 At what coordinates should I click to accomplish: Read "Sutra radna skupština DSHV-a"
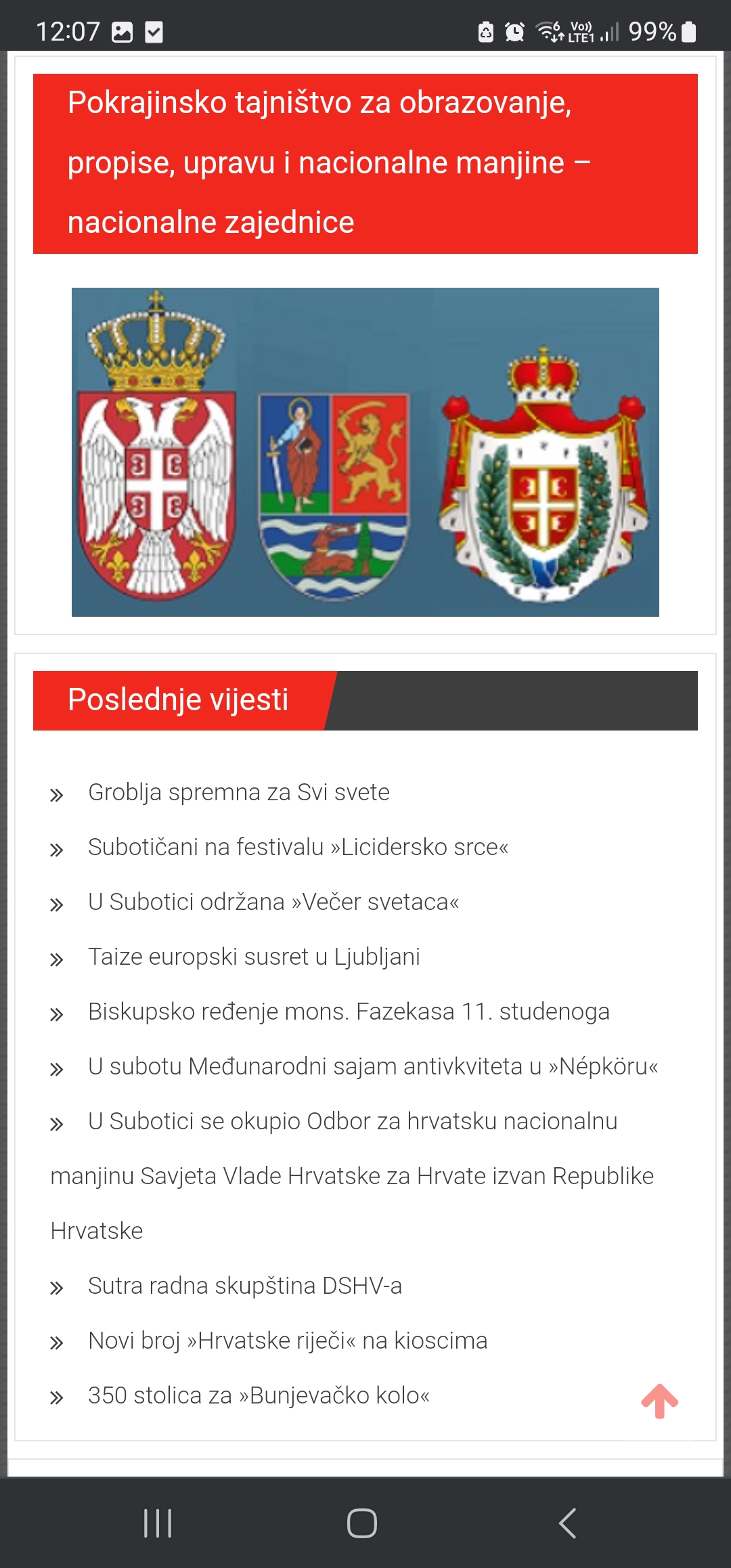245,1286
